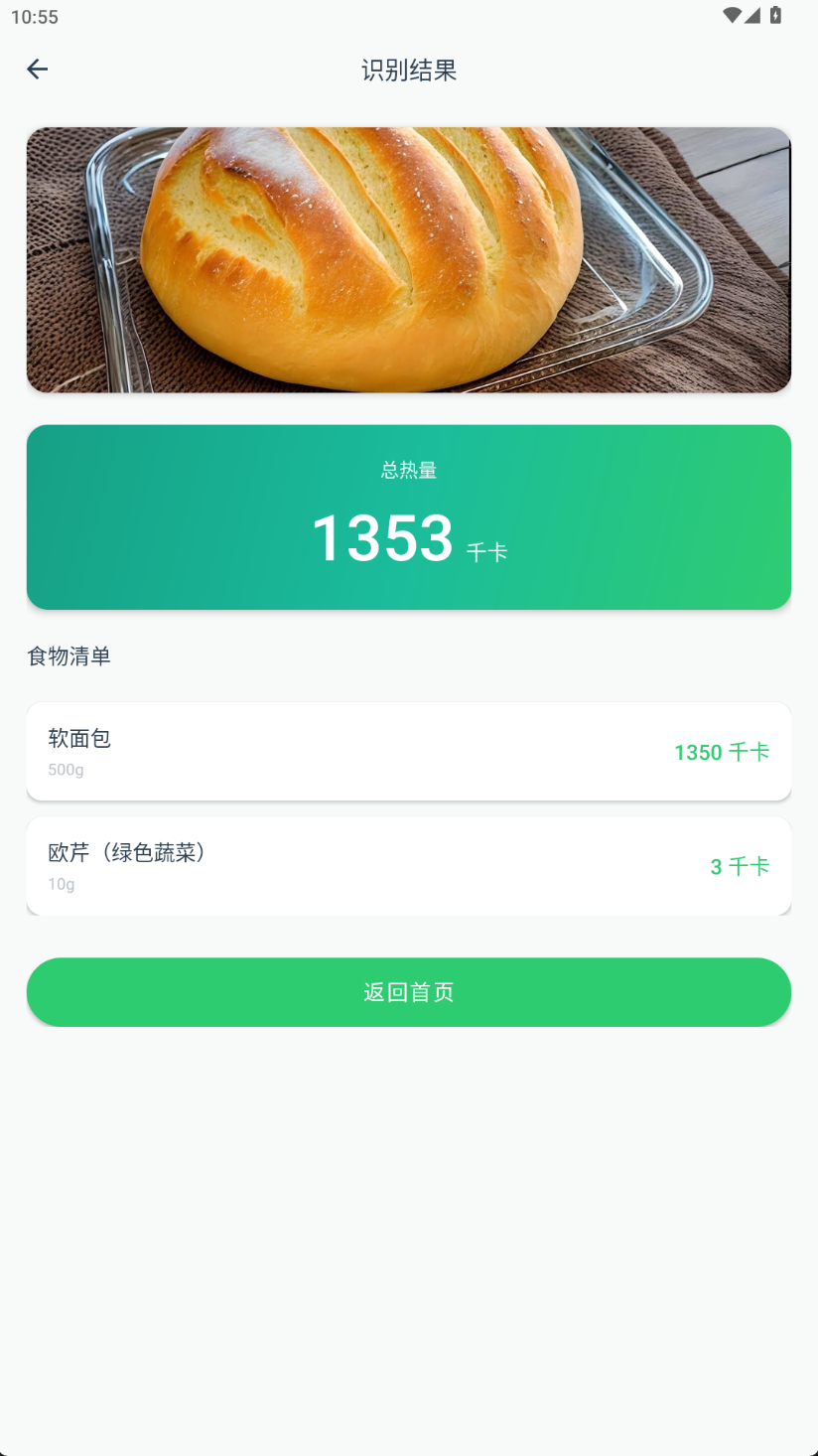This screenshot has height=1456, width=818.
Task: Tap the 识别结果 page title
Action: tap(409, 71)
